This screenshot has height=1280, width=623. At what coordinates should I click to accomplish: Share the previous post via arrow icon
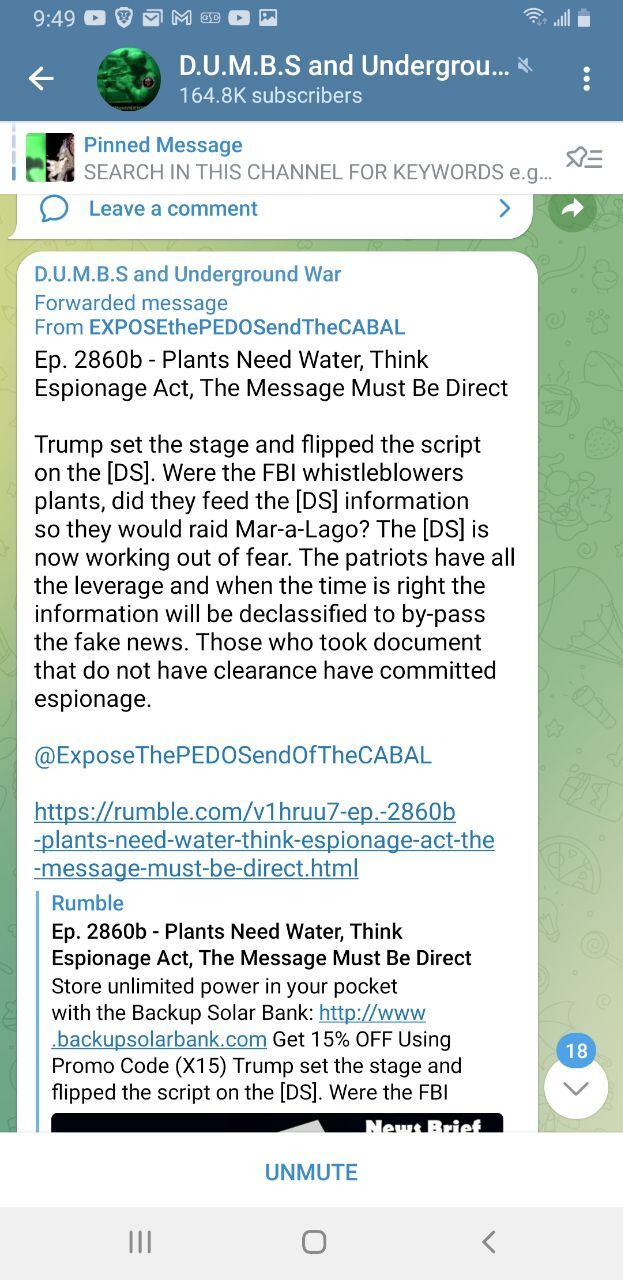click(572, 208)
